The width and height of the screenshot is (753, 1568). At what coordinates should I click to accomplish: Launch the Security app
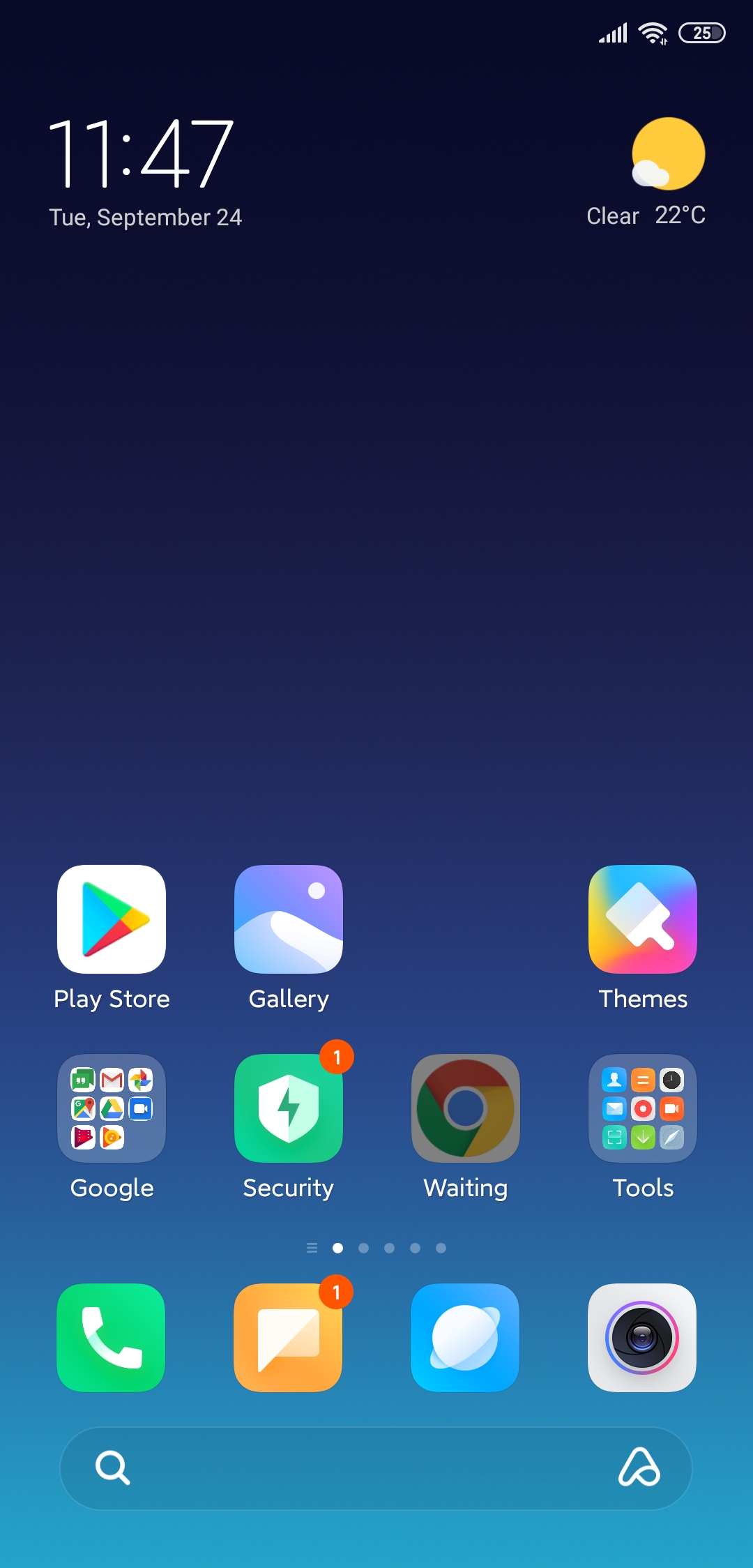click(x=289, y=1108)
